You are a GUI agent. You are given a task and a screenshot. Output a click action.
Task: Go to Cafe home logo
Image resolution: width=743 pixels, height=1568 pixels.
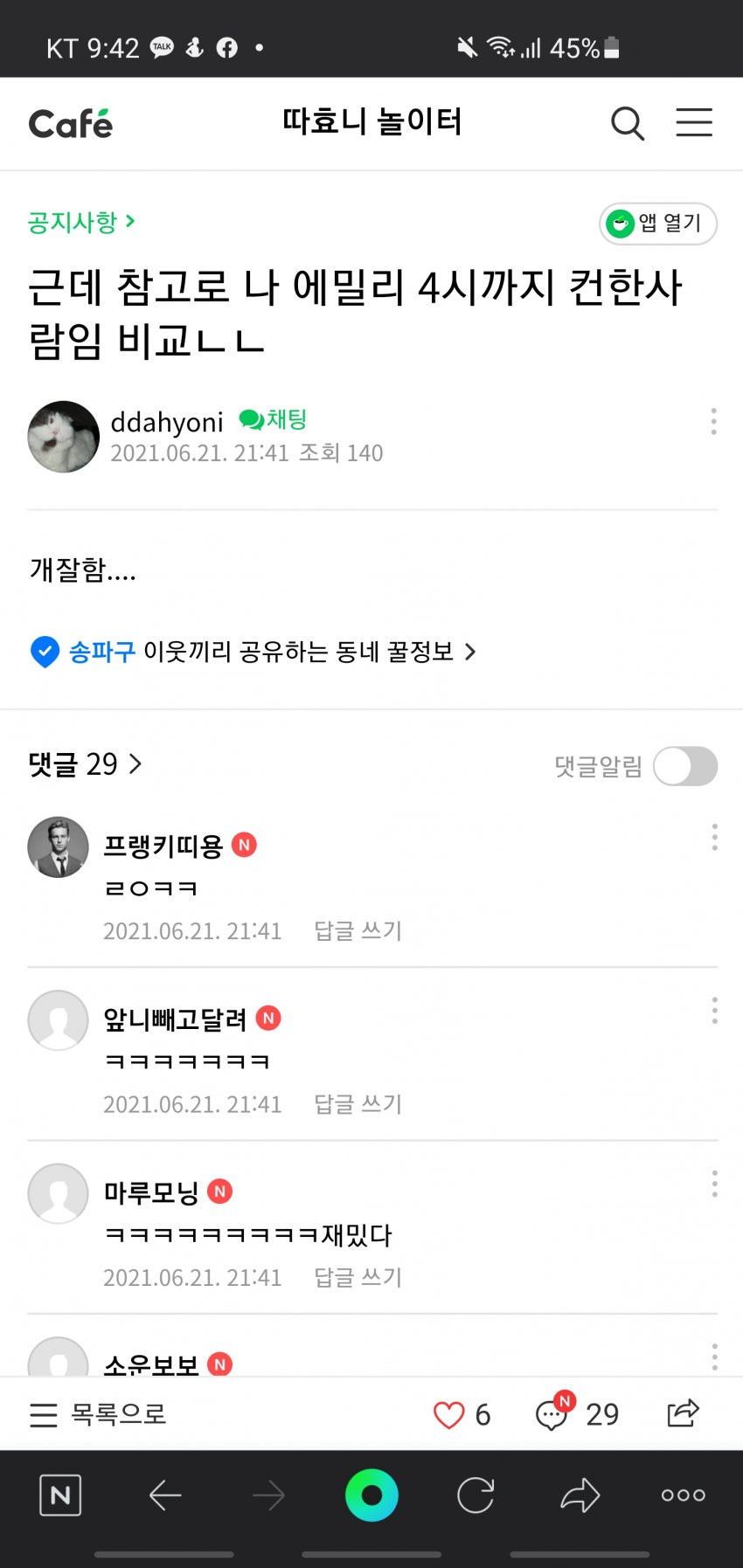coord(70,124)
